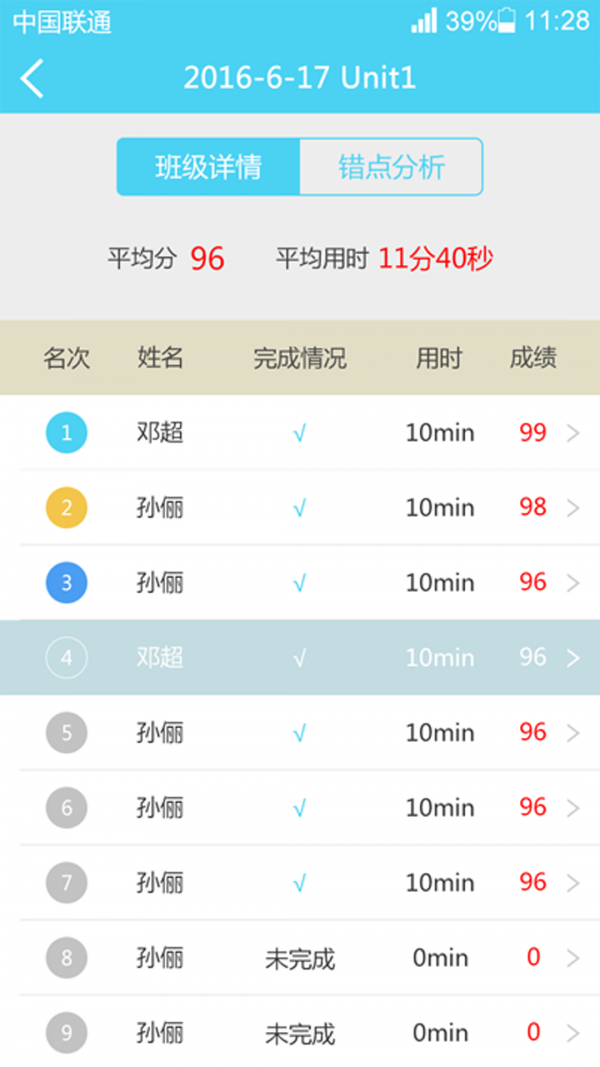Open the rank 2 student row
Image resolution: width=600 pixels, height=1067 pixels.
tap(300, 507)
